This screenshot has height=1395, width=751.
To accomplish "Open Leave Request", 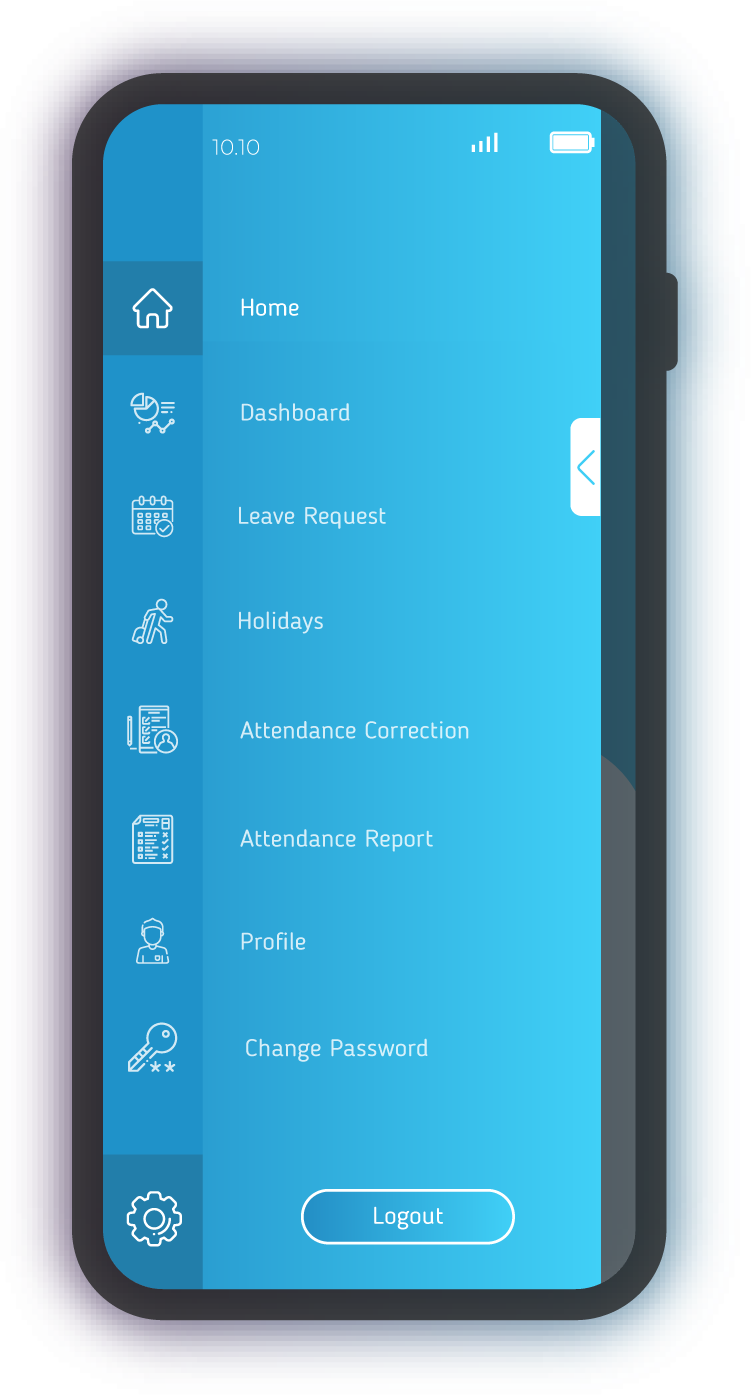I will click(311, 516).
